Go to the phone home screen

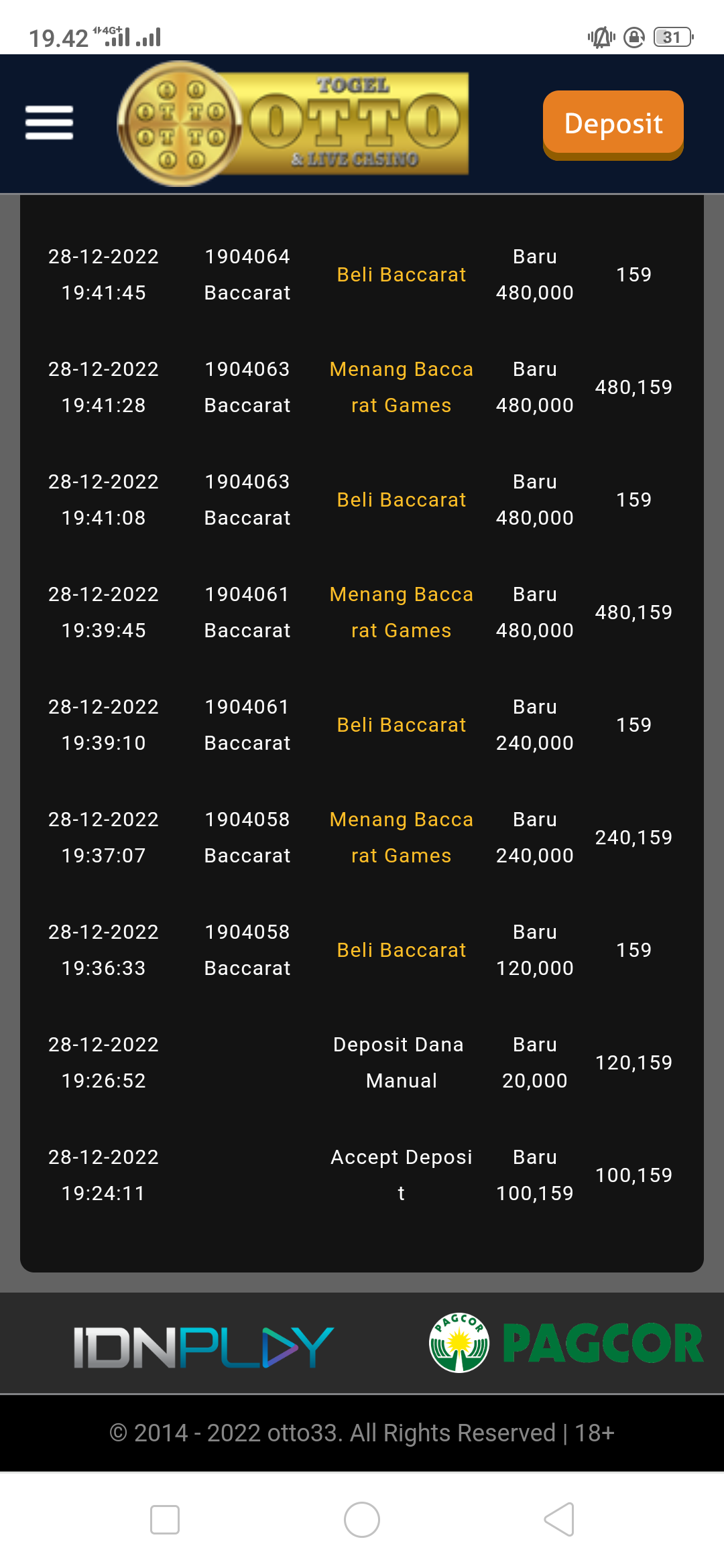point(362,1519)
